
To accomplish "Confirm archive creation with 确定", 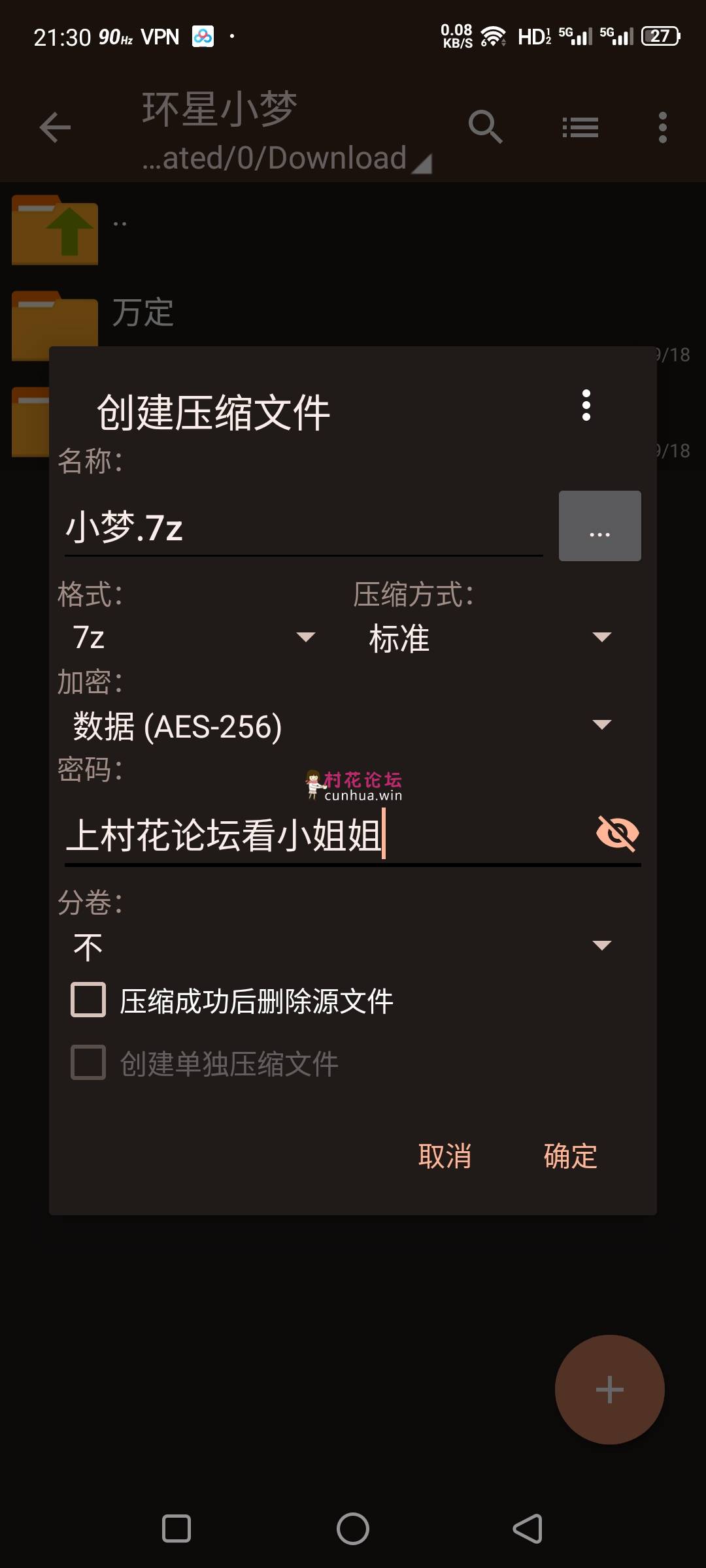I will click(570, 1156).
